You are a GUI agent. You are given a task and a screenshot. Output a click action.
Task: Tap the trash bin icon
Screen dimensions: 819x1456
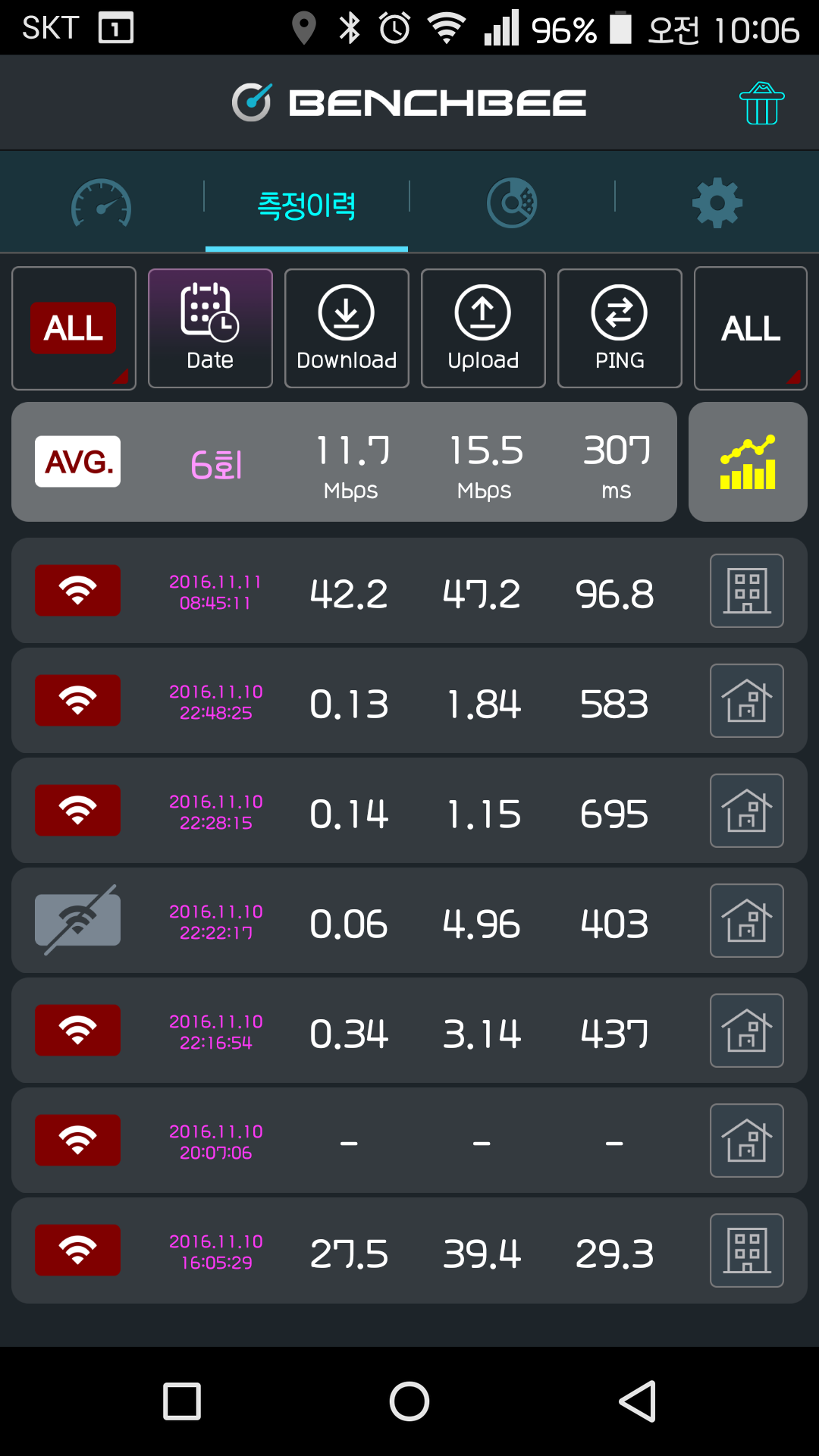pyautogui.click(x=761, y=103)
